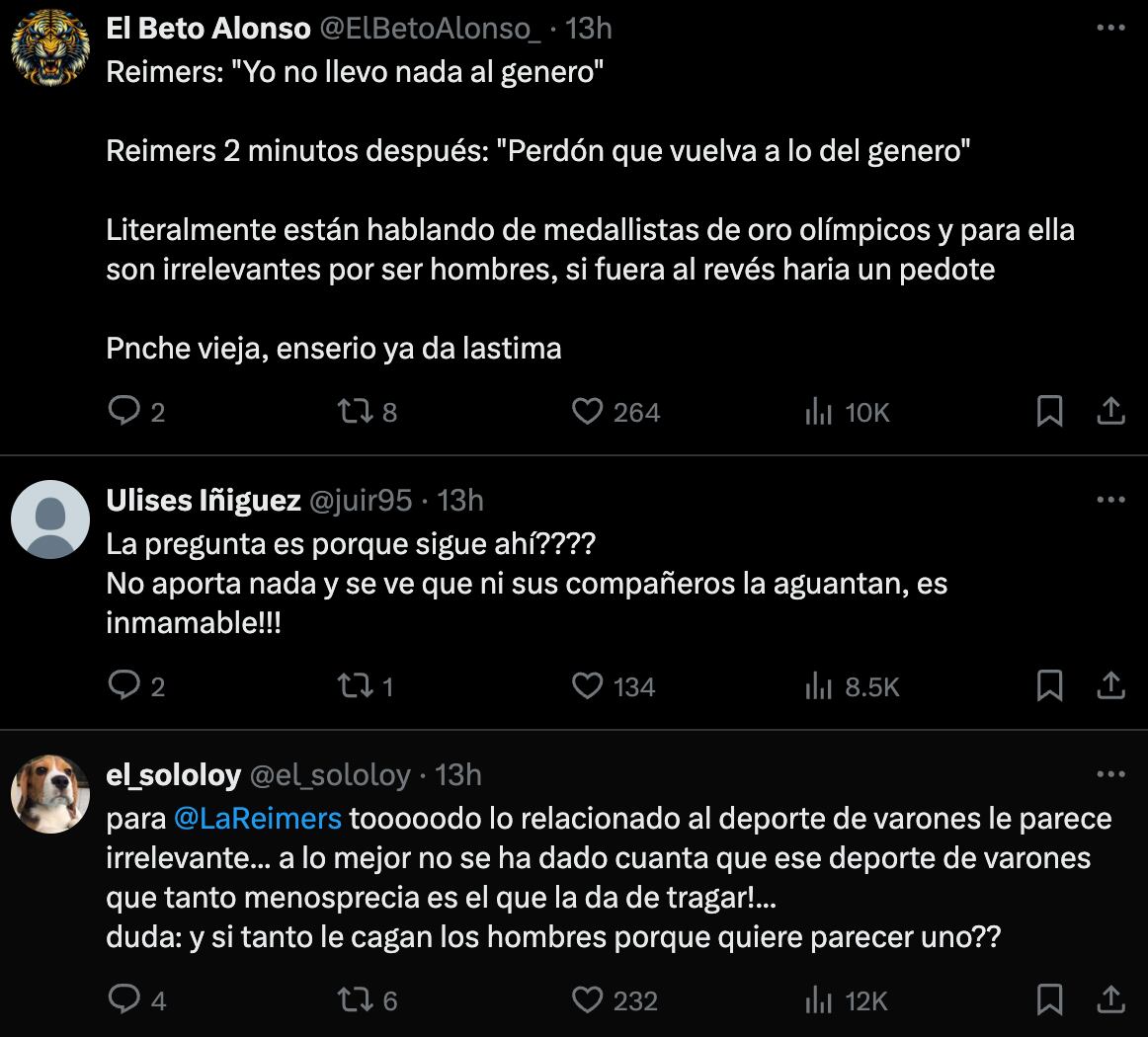
Task: Like Ulises Iñiguez's post
Action: [x=588, y=685]
